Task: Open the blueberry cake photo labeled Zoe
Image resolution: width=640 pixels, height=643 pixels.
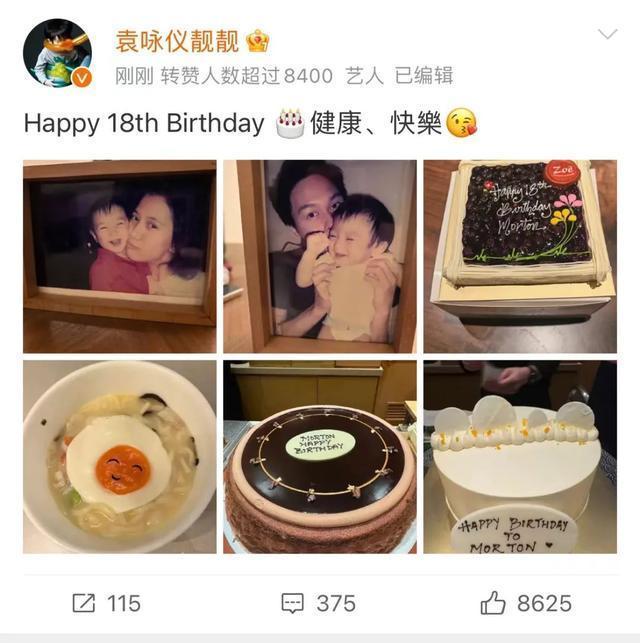Action: click(519, 255)
